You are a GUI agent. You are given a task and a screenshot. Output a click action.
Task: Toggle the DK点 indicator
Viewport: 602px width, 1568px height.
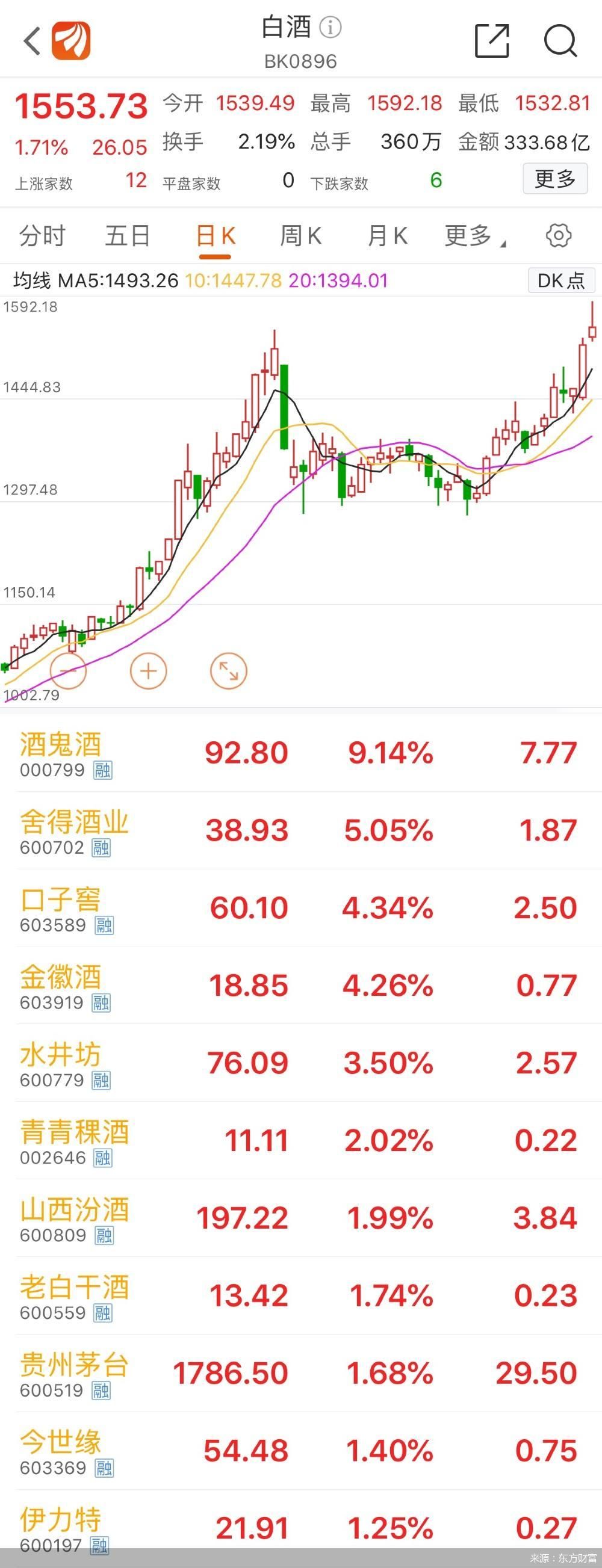(560, 280)
